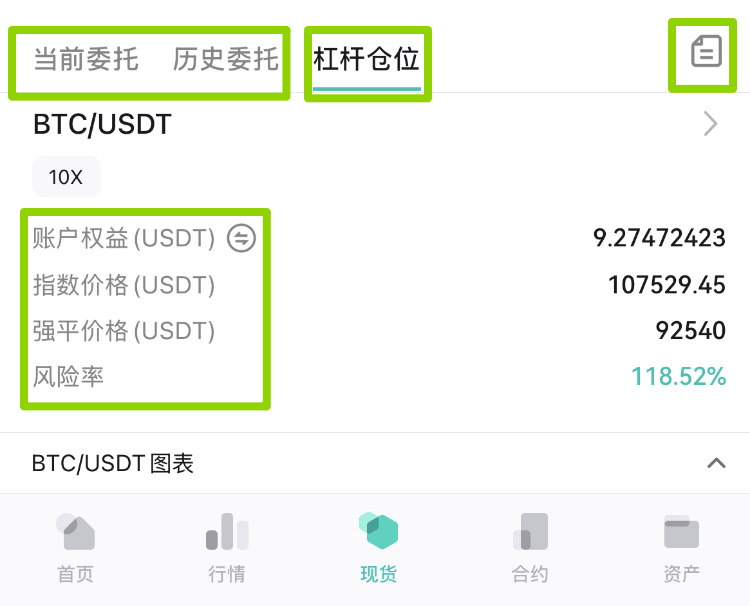Switch to the 合约 tab
This screenshot has width=750, height=606.
tap(529, 548)
